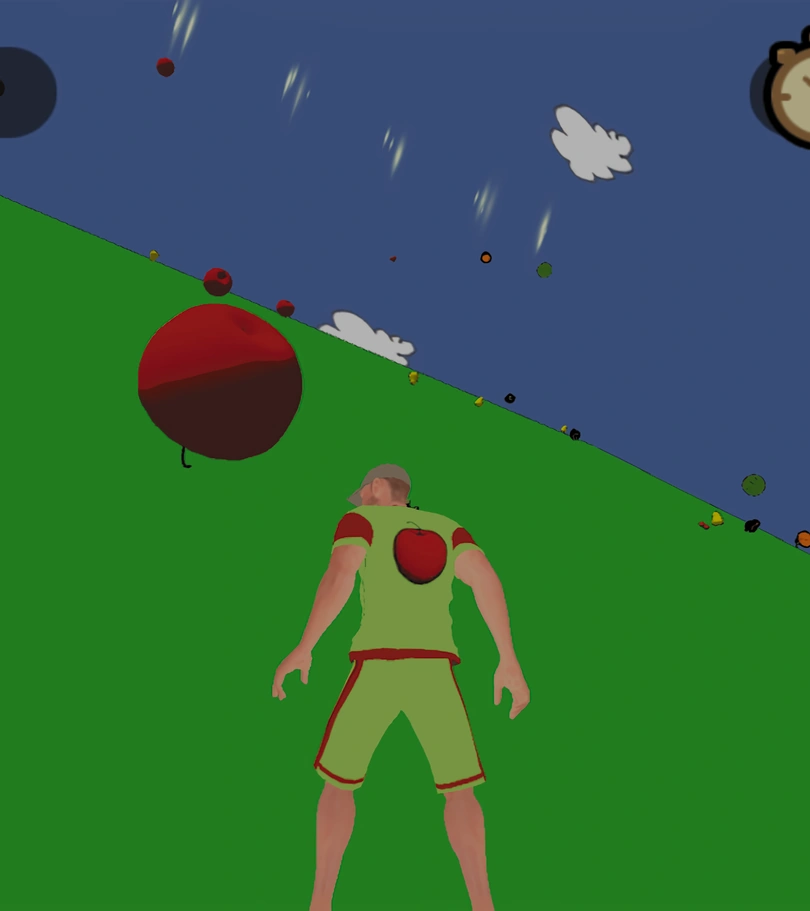This screenshot has height=911, width=810.
Task: Tap the dark round button at top-left
Action: (18, 92)
